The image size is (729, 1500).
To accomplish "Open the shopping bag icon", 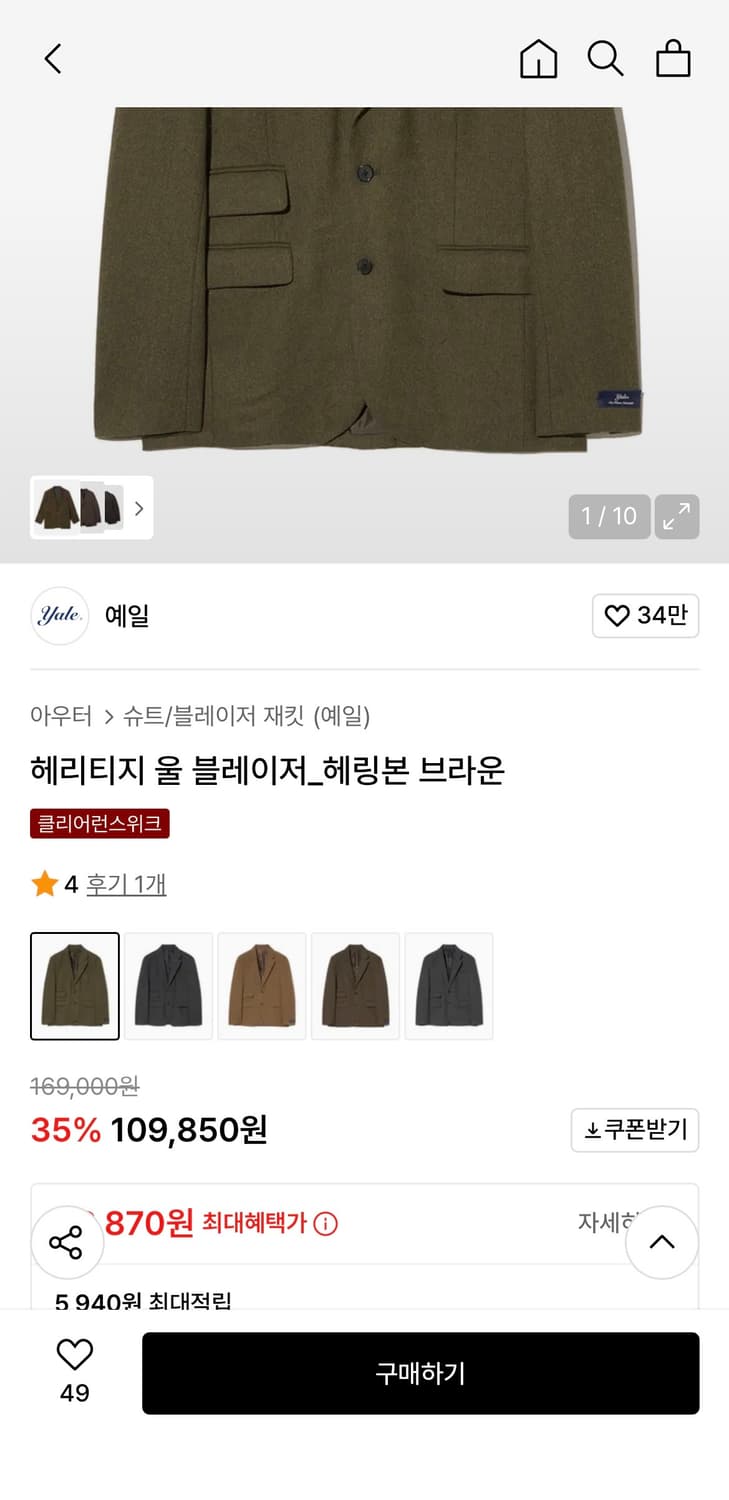I will 673,58.
